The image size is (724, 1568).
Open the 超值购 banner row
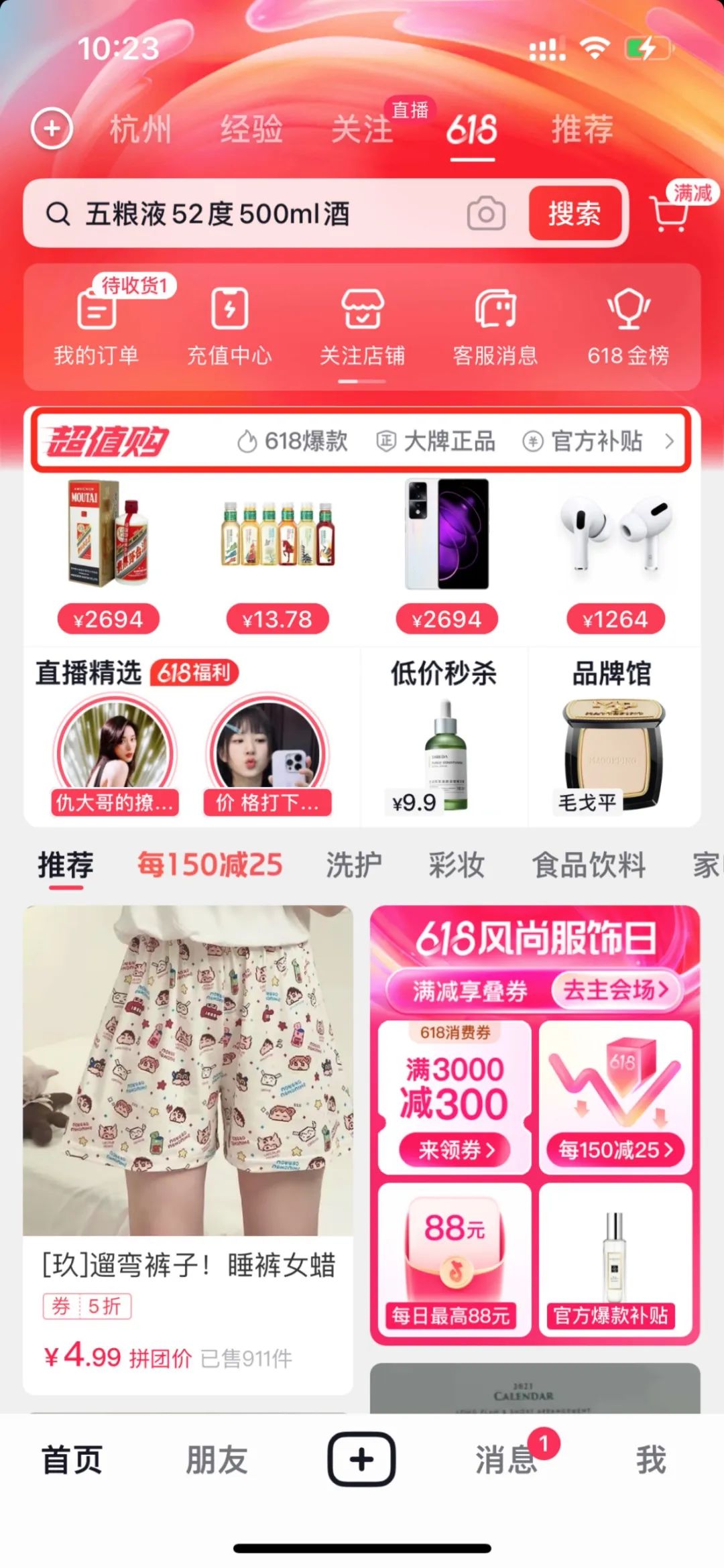tap(361, 440)
